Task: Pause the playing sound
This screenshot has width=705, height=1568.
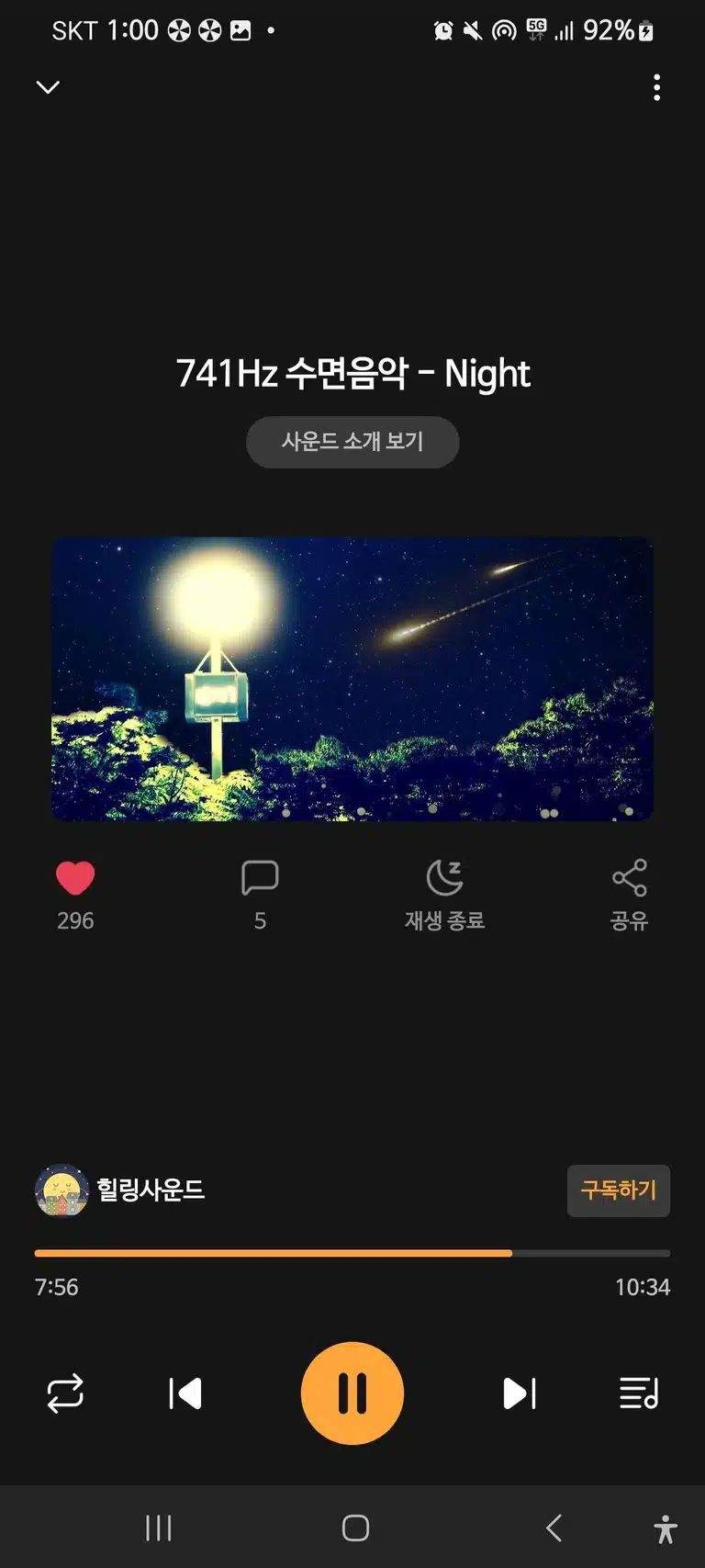Action: click(352, 1393)
